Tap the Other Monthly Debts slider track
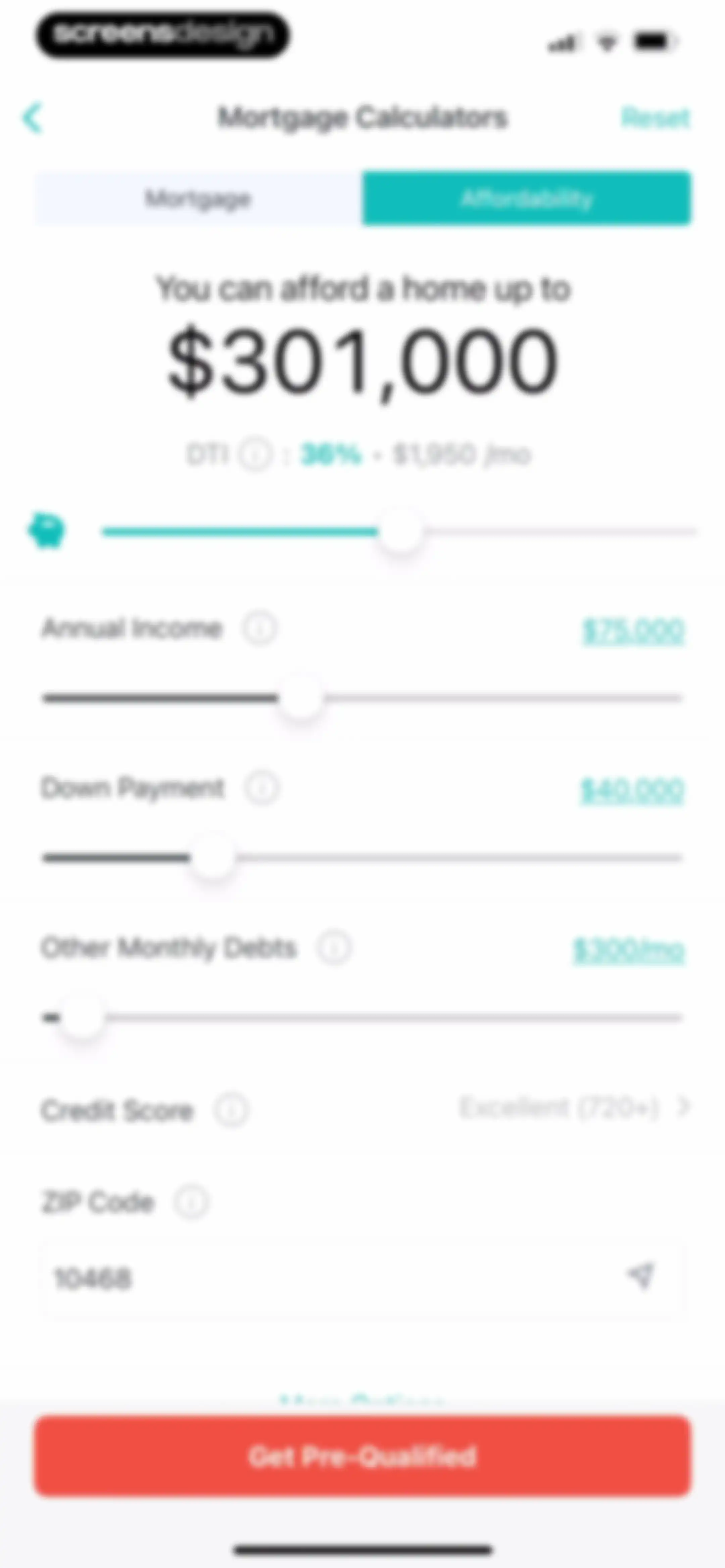 pos(362,1017)
